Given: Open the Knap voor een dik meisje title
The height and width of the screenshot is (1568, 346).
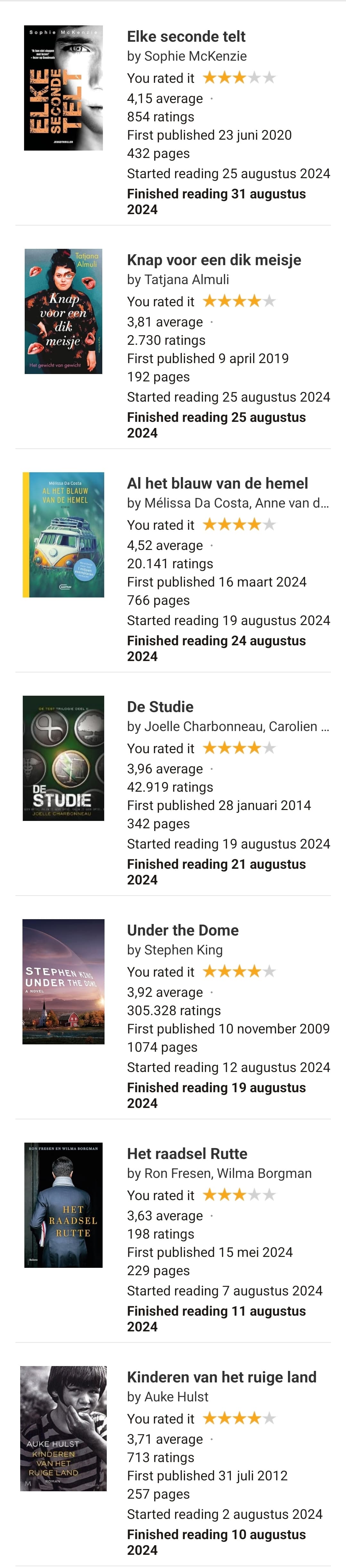Looking at the screenshot, I should point(214,260).
